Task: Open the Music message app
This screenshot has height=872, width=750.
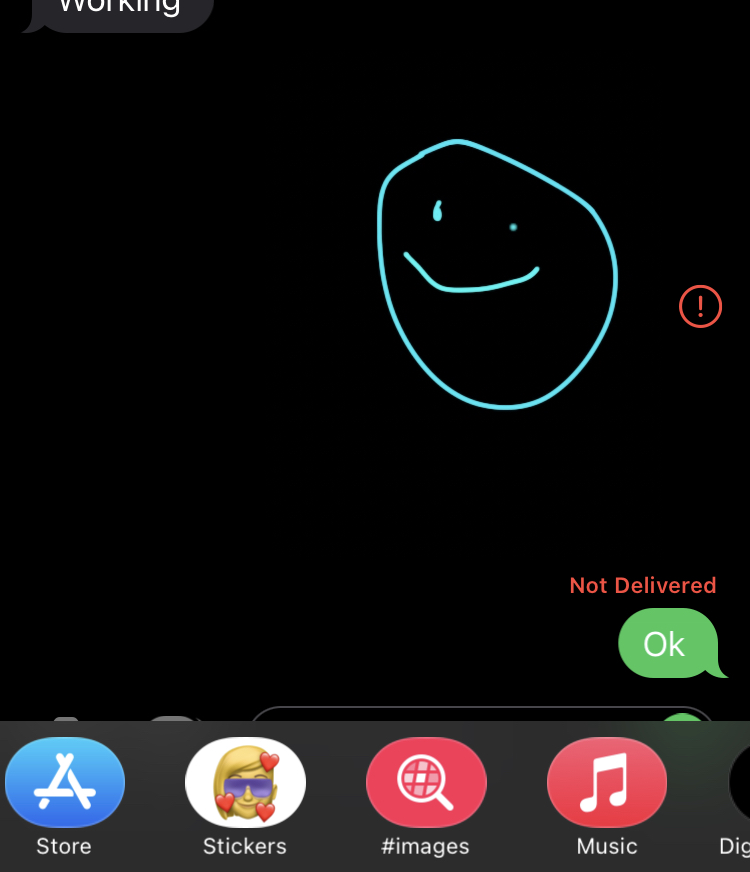Action: [x=607, y=782]
